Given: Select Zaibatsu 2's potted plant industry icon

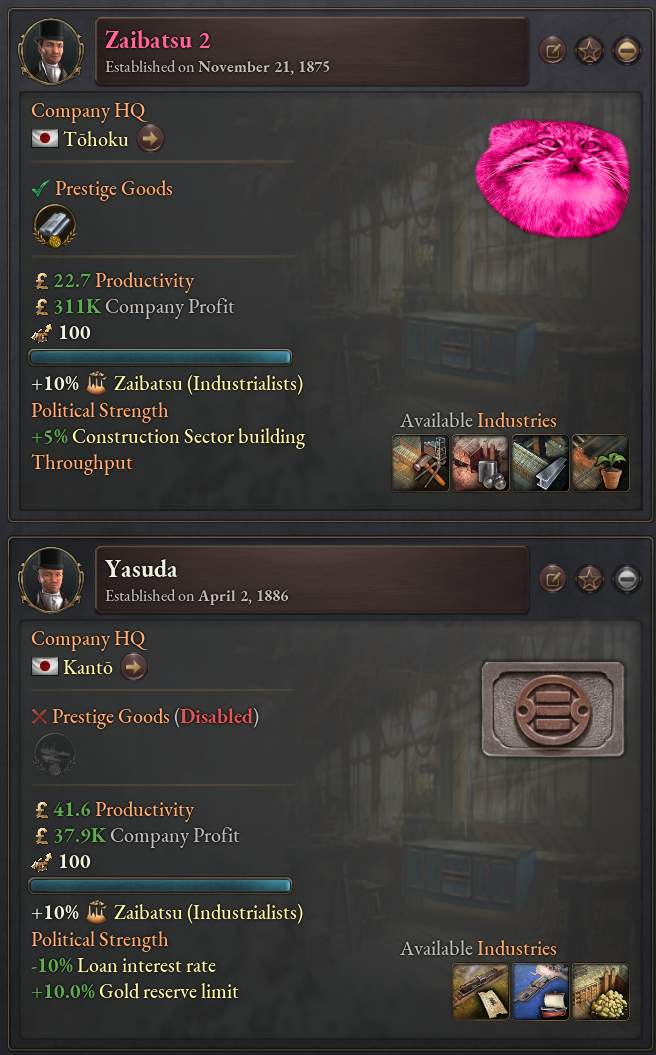Looking at the screenshot, I should [x=600, y=463].
